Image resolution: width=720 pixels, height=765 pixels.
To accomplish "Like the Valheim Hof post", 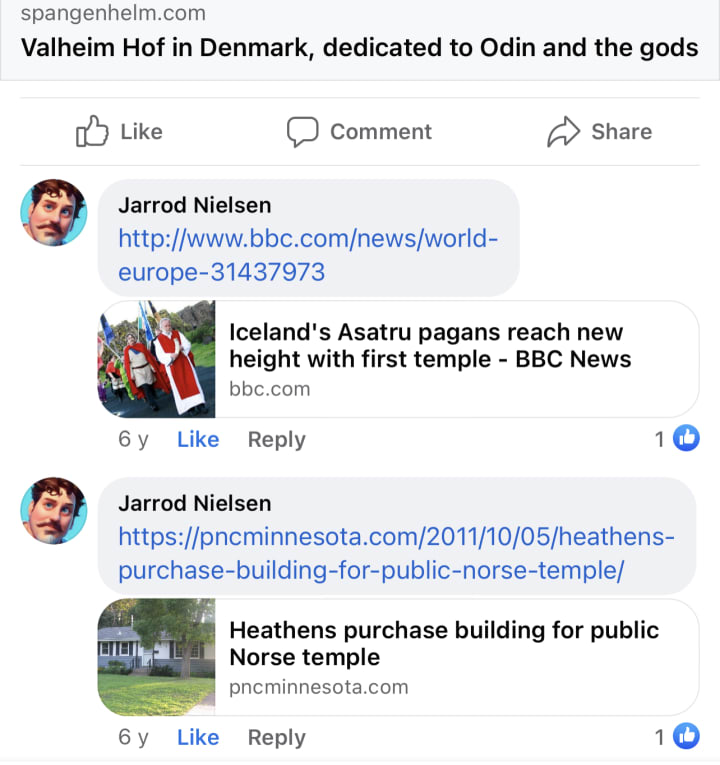I will 119,132.
